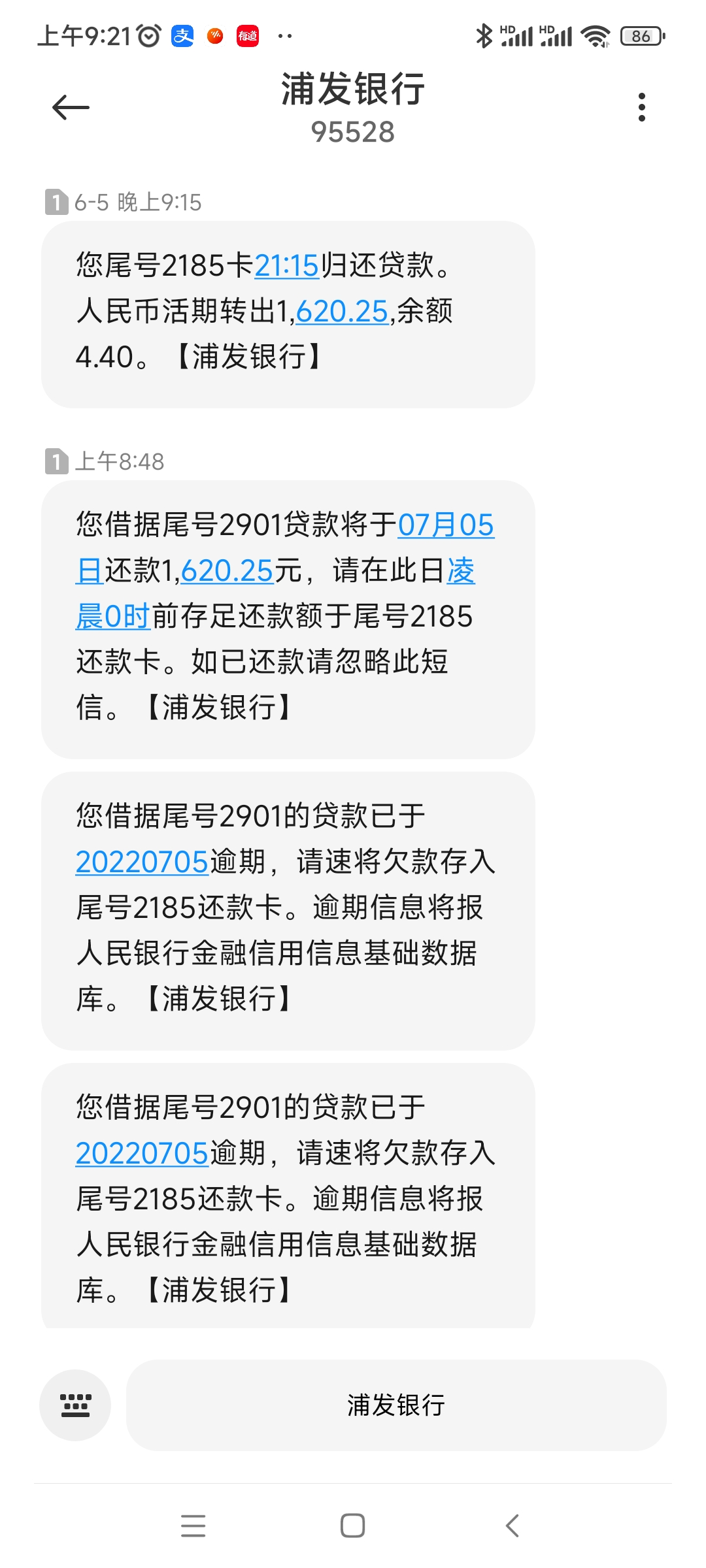
Task: Tap the 620.25元 link in the 还款 reminder
Action: click(x=227, y=571)
